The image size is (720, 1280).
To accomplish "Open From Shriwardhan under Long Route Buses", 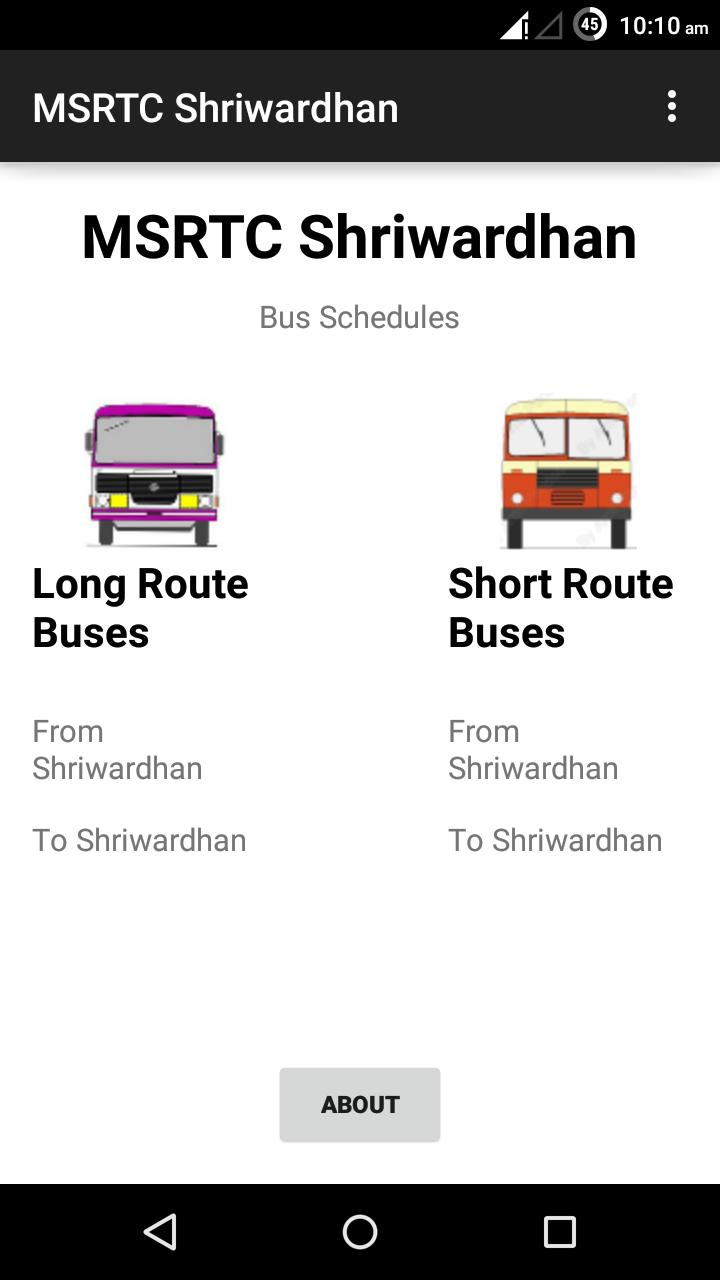I will click(x=117, y=749).
